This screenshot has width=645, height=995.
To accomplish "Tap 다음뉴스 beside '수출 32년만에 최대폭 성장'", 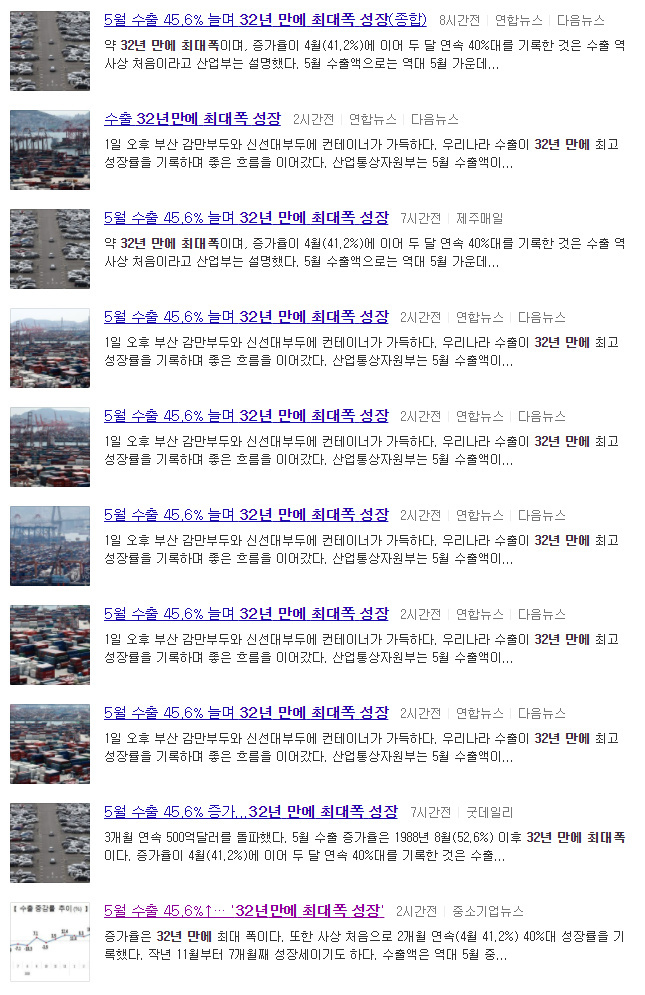I will (x=434, y=119).
